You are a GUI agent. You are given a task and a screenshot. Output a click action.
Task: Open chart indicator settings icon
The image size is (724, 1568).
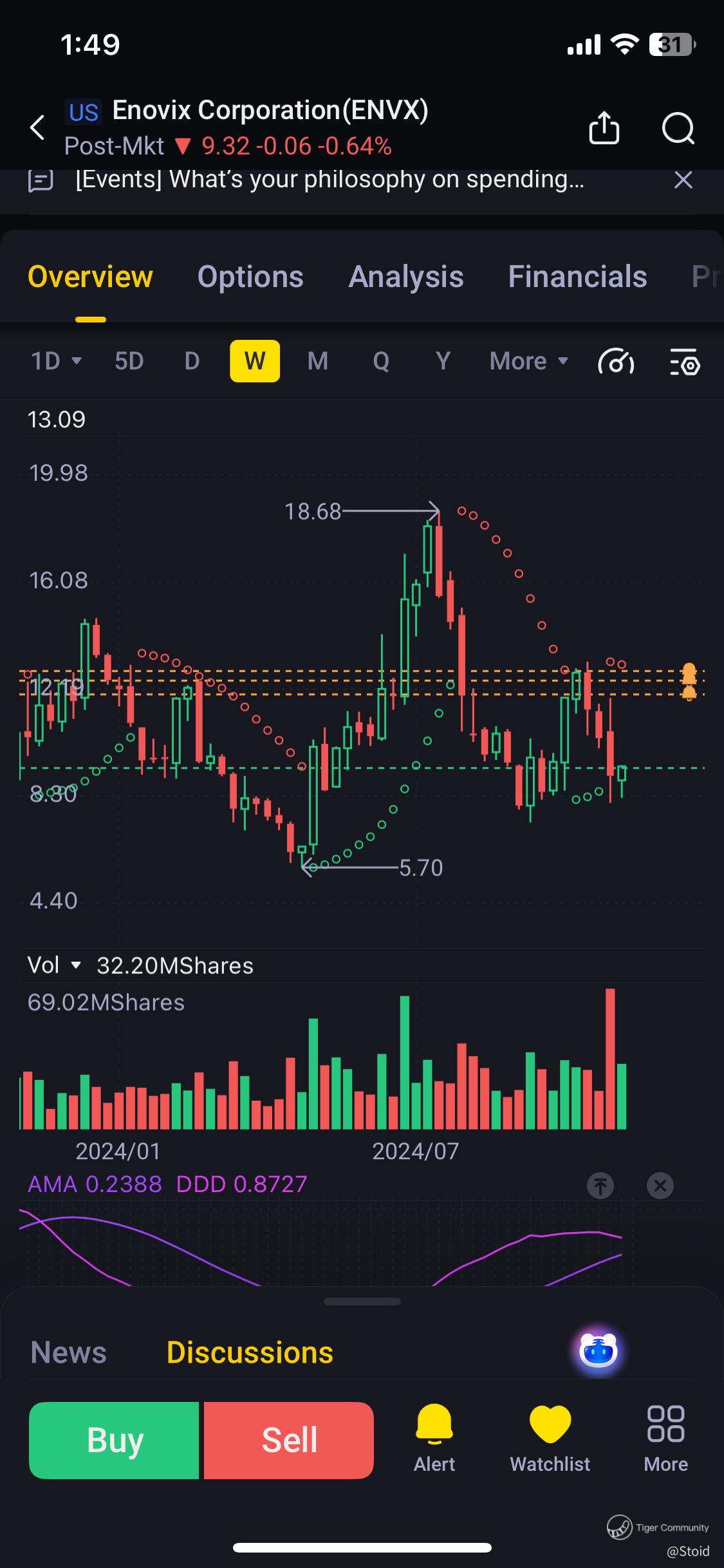coord(684,362)
